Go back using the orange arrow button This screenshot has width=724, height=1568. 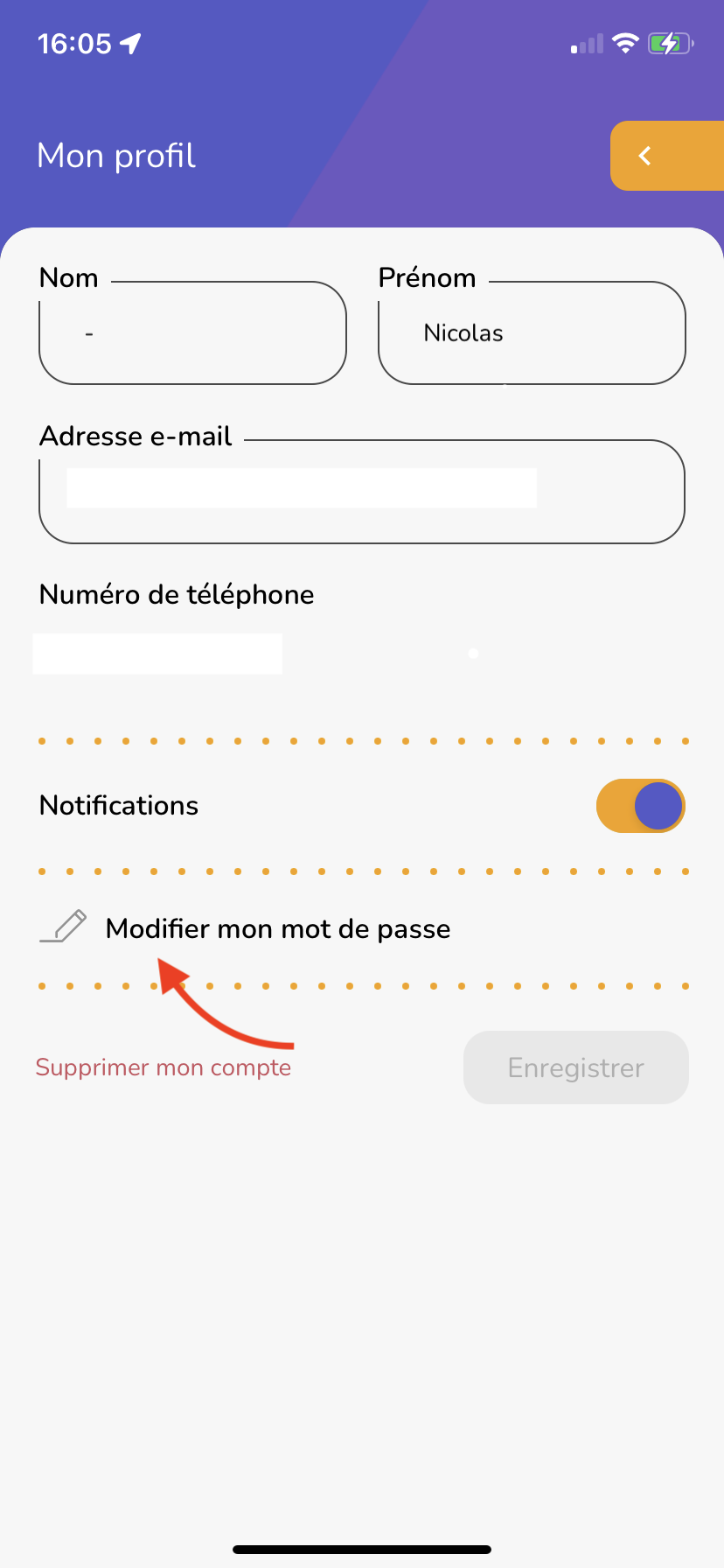pos(665,156)
